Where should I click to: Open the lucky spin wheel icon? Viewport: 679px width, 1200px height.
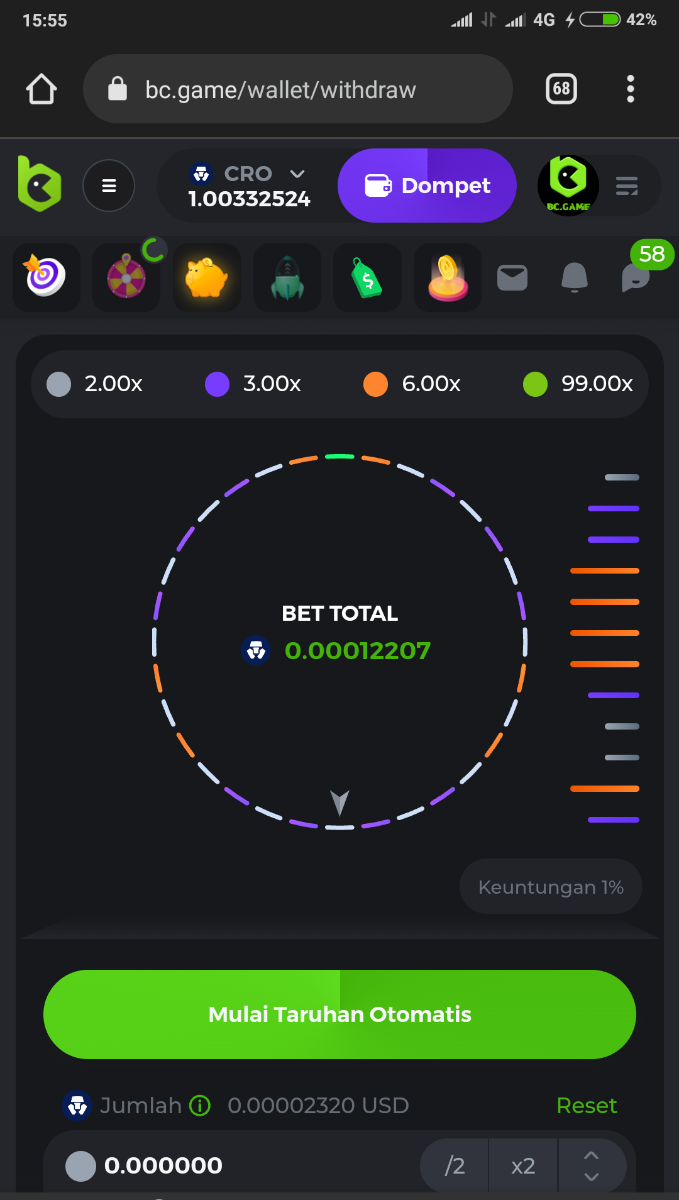click(x=126, y=277)
